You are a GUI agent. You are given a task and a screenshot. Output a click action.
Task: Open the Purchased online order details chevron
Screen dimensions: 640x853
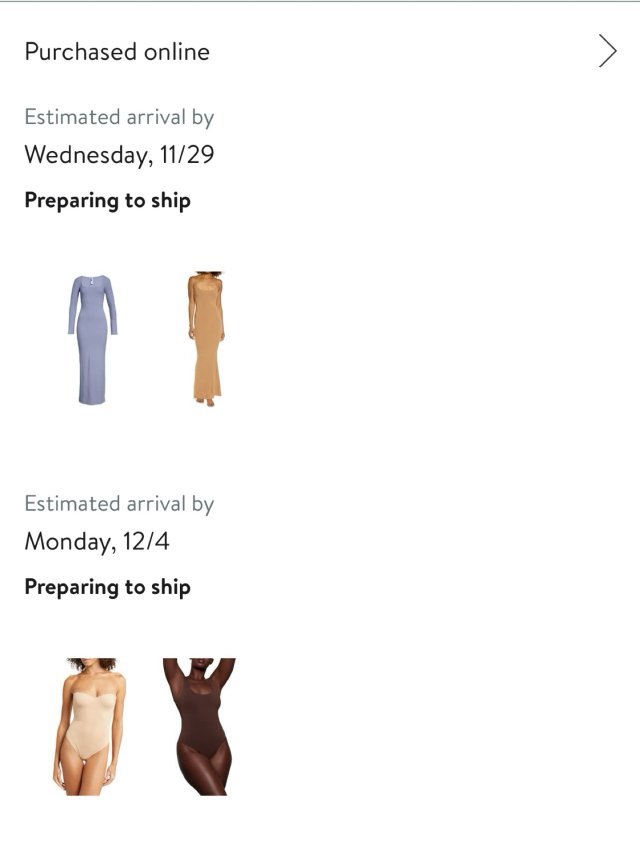point(607,51)
